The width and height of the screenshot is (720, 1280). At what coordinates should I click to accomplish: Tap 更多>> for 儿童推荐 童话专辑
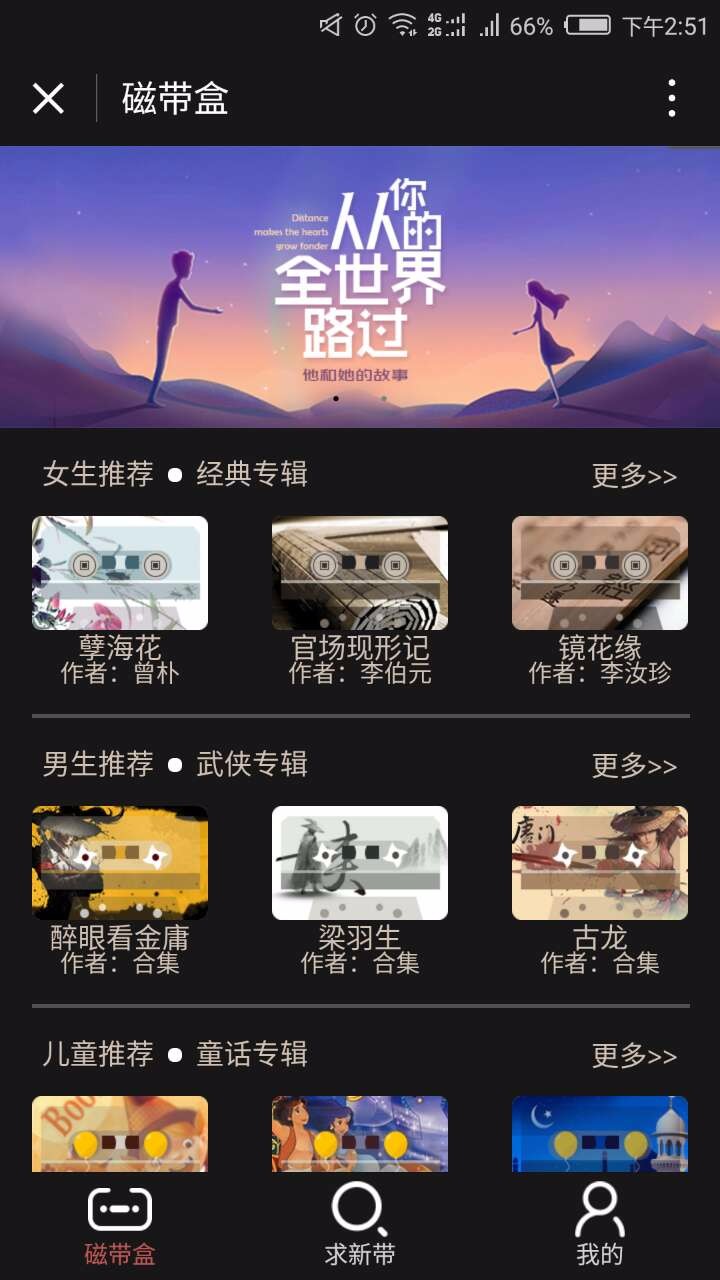tap(634, 1056)
